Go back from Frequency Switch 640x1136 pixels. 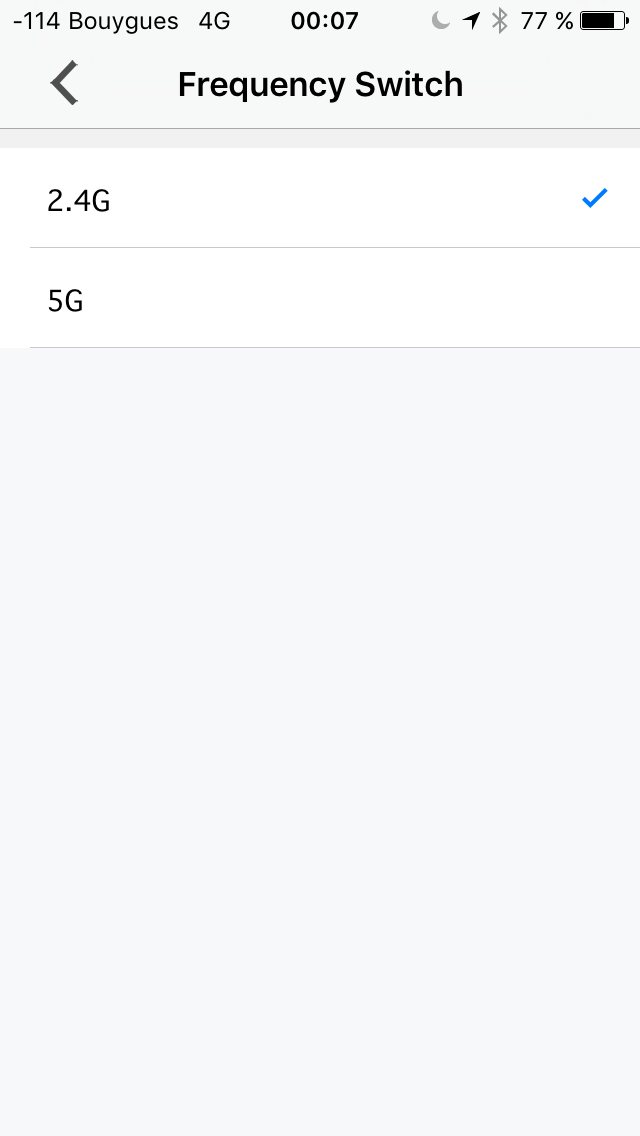[65, 84]
